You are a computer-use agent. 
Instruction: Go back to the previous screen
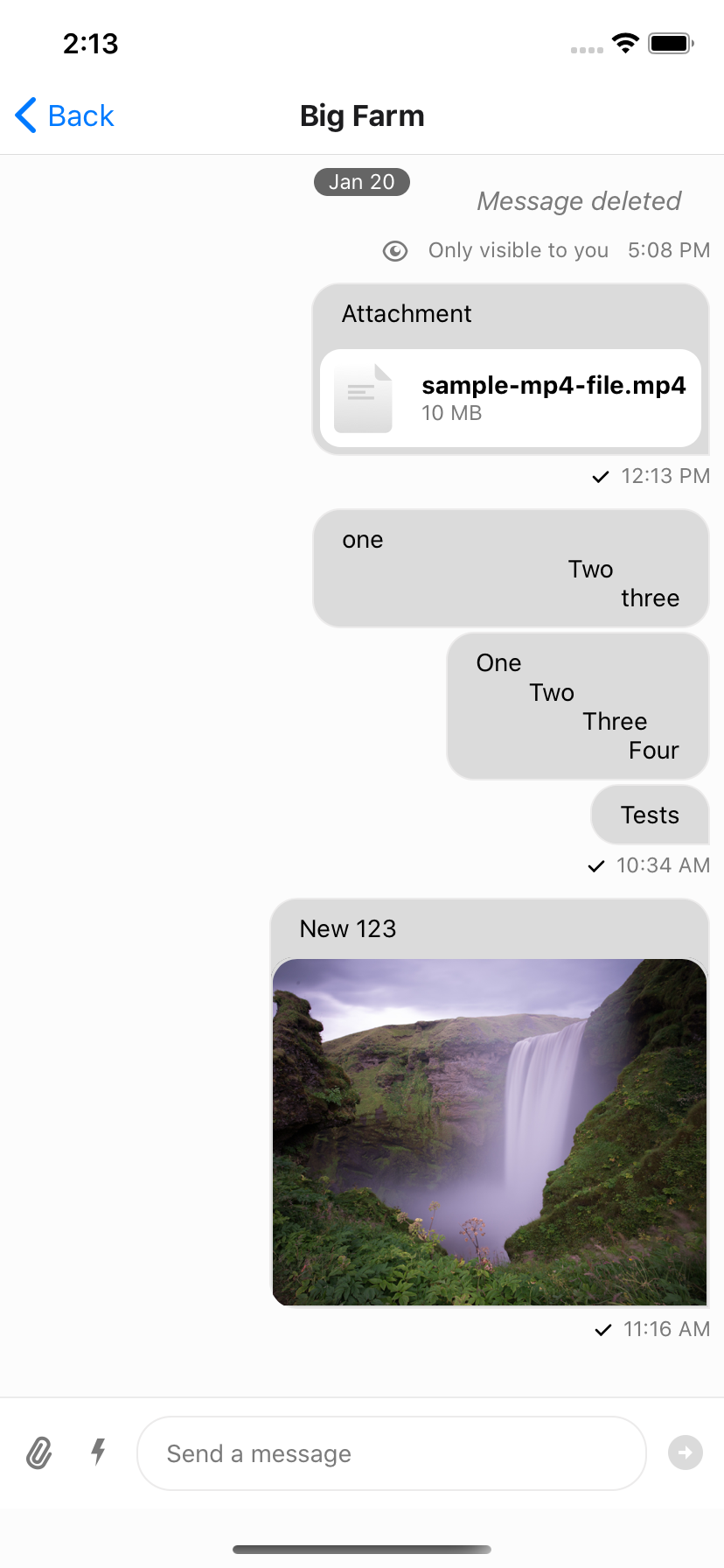coord(65,115)
